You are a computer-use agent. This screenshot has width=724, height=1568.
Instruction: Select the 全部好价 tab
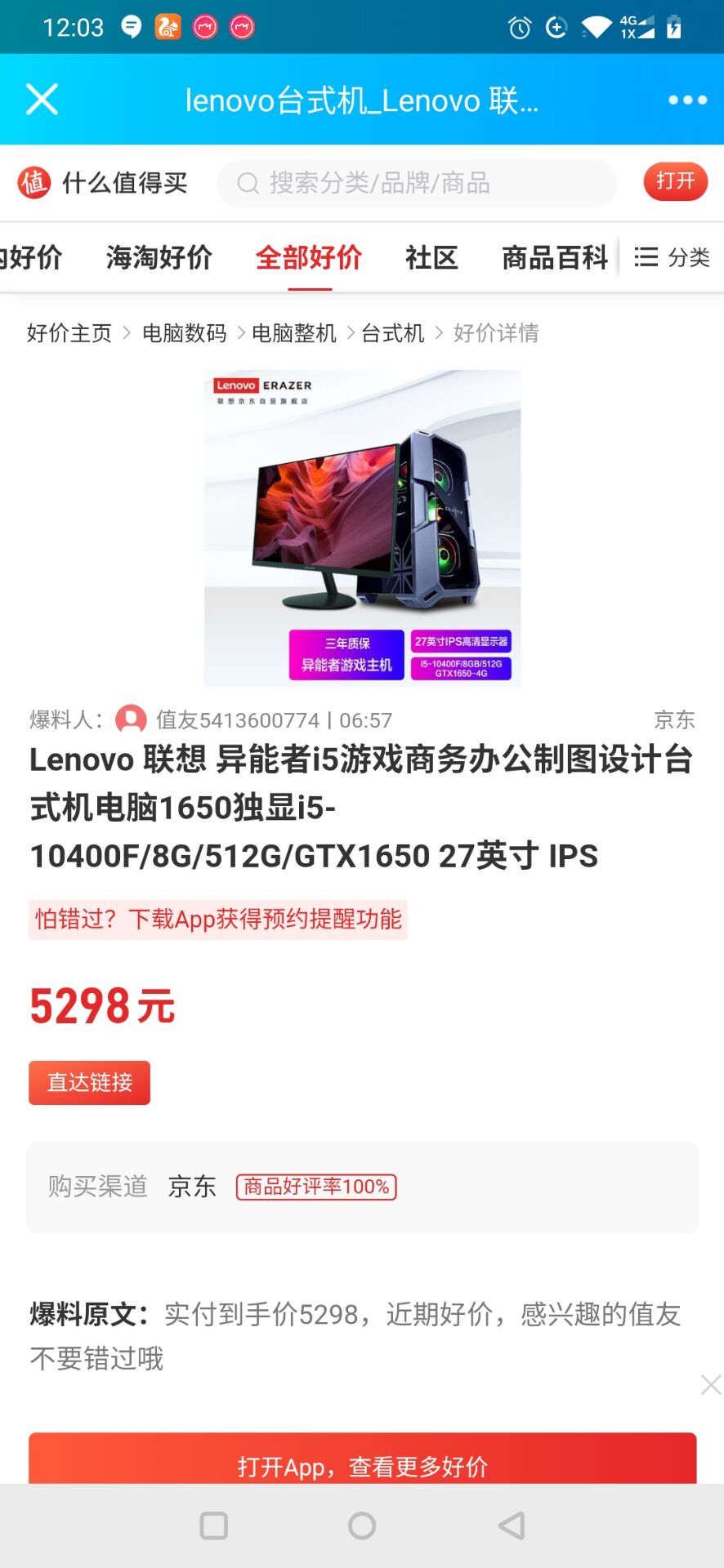(x=309, y=257)
